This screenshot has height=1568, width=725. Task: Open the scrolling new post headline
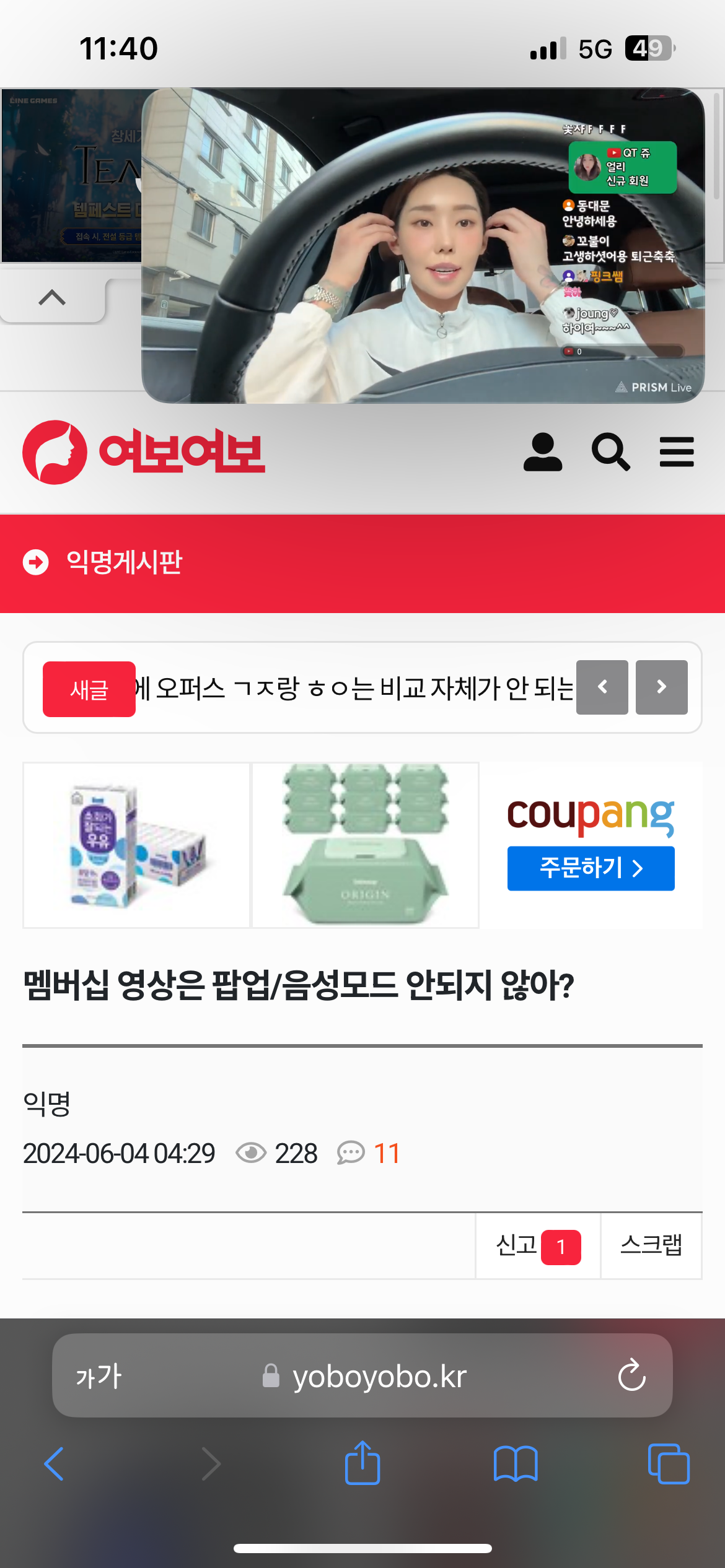pyautogui.click(x=354, y=688)
